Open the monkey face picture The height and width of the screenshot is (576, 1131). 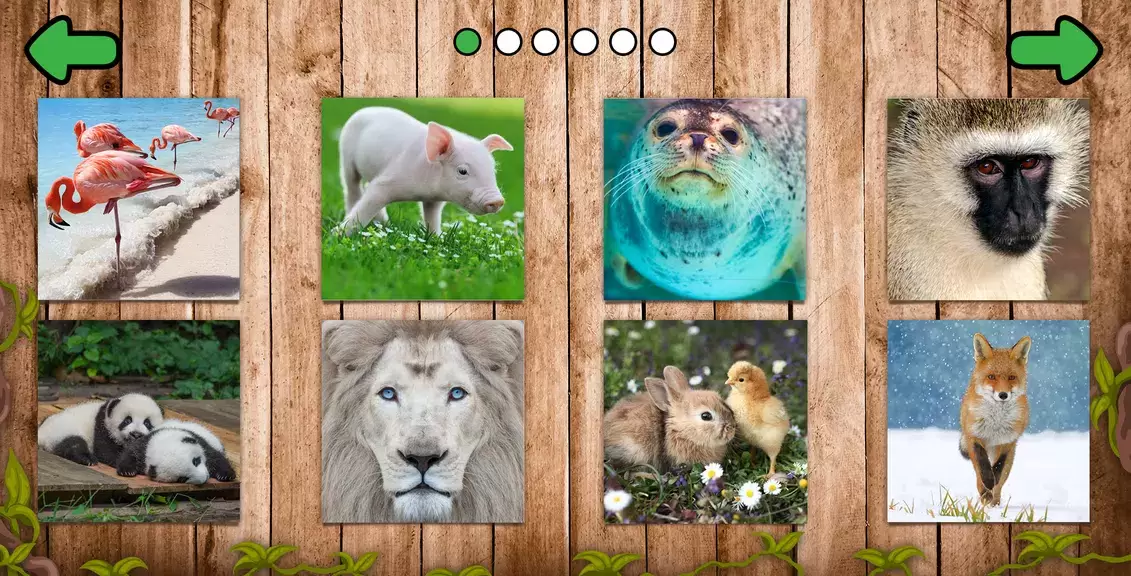[988, 199]
